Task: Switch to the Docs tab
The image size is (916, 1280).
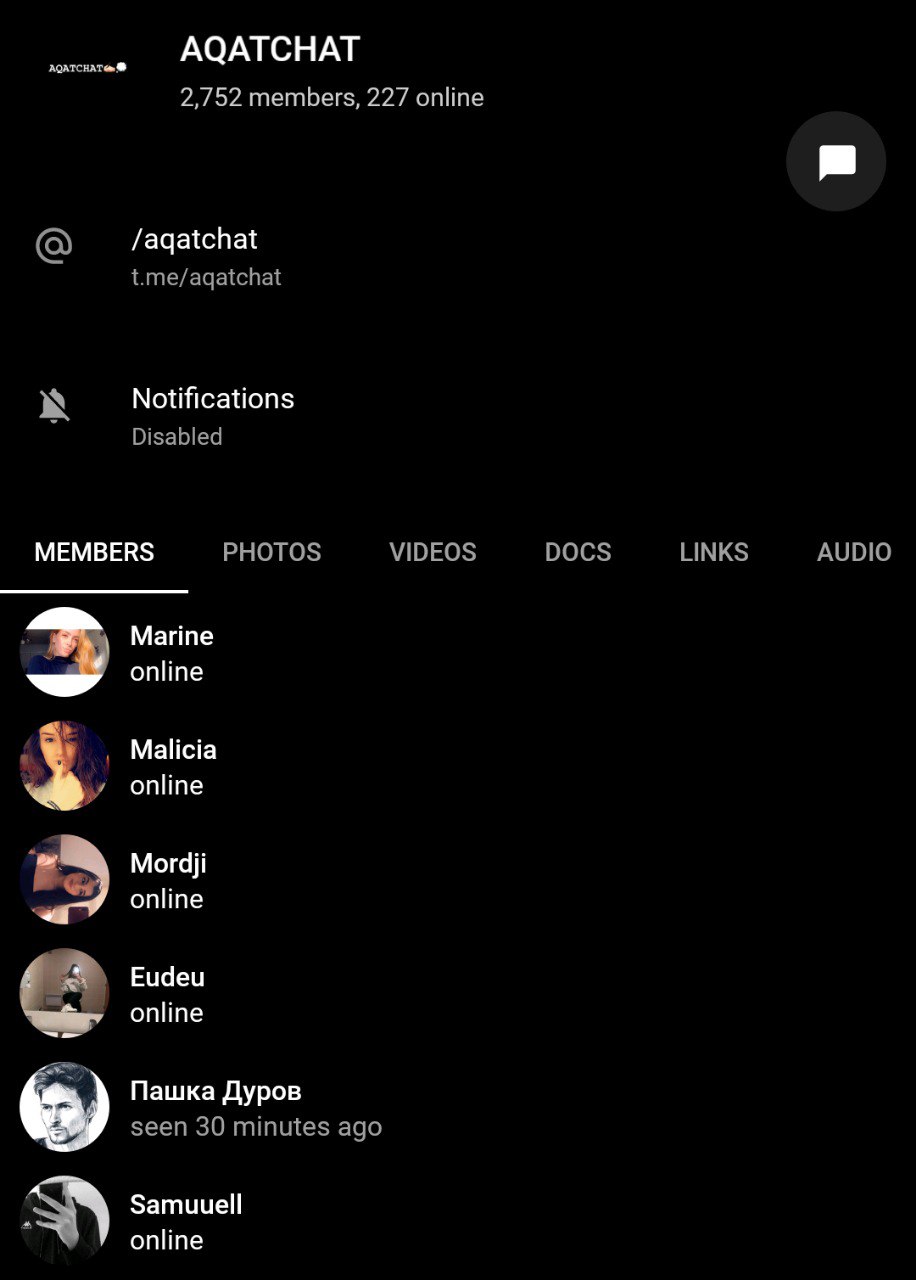Action: point(577,552)
